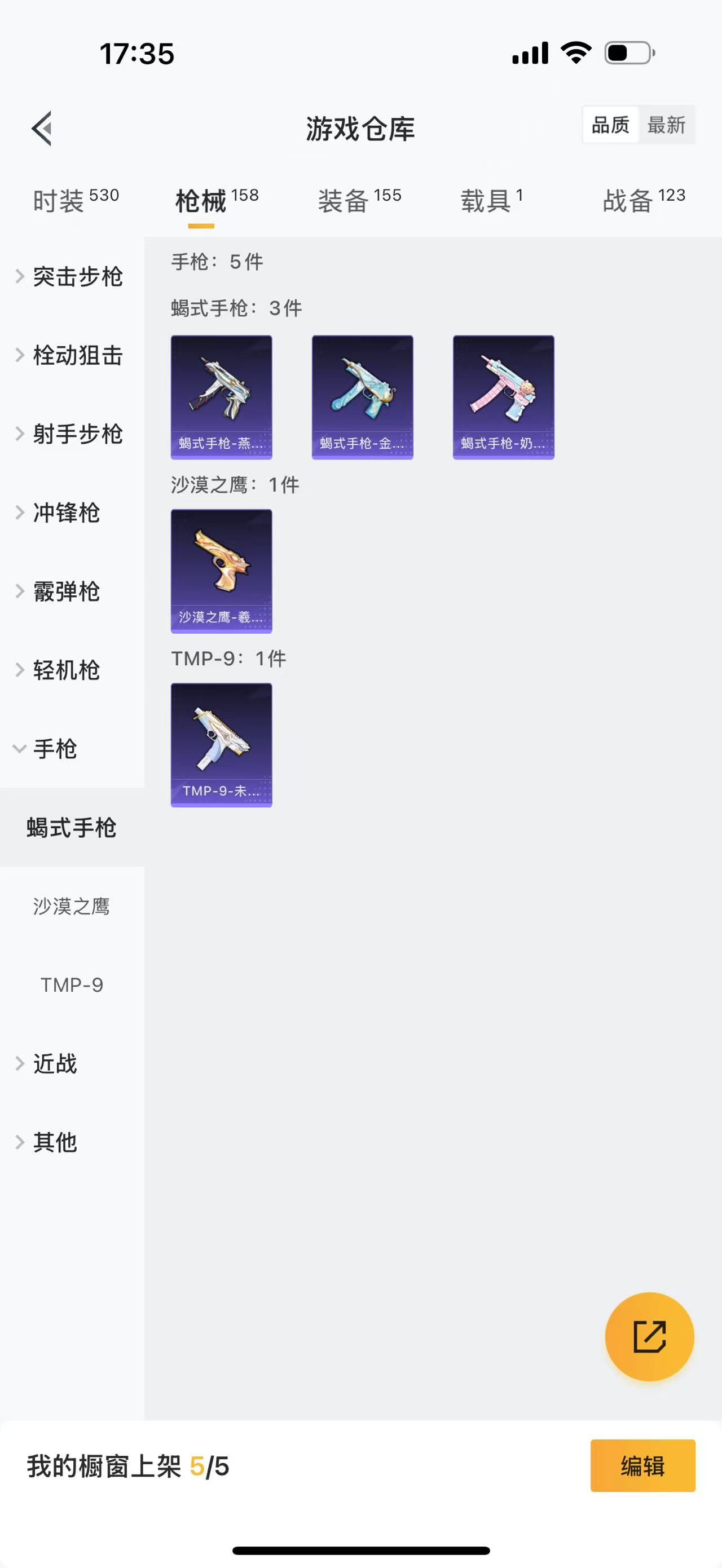This screenshot has height=1568, width=722.
Task: Expand the 突击步枪 category
Action: [78, 277]
